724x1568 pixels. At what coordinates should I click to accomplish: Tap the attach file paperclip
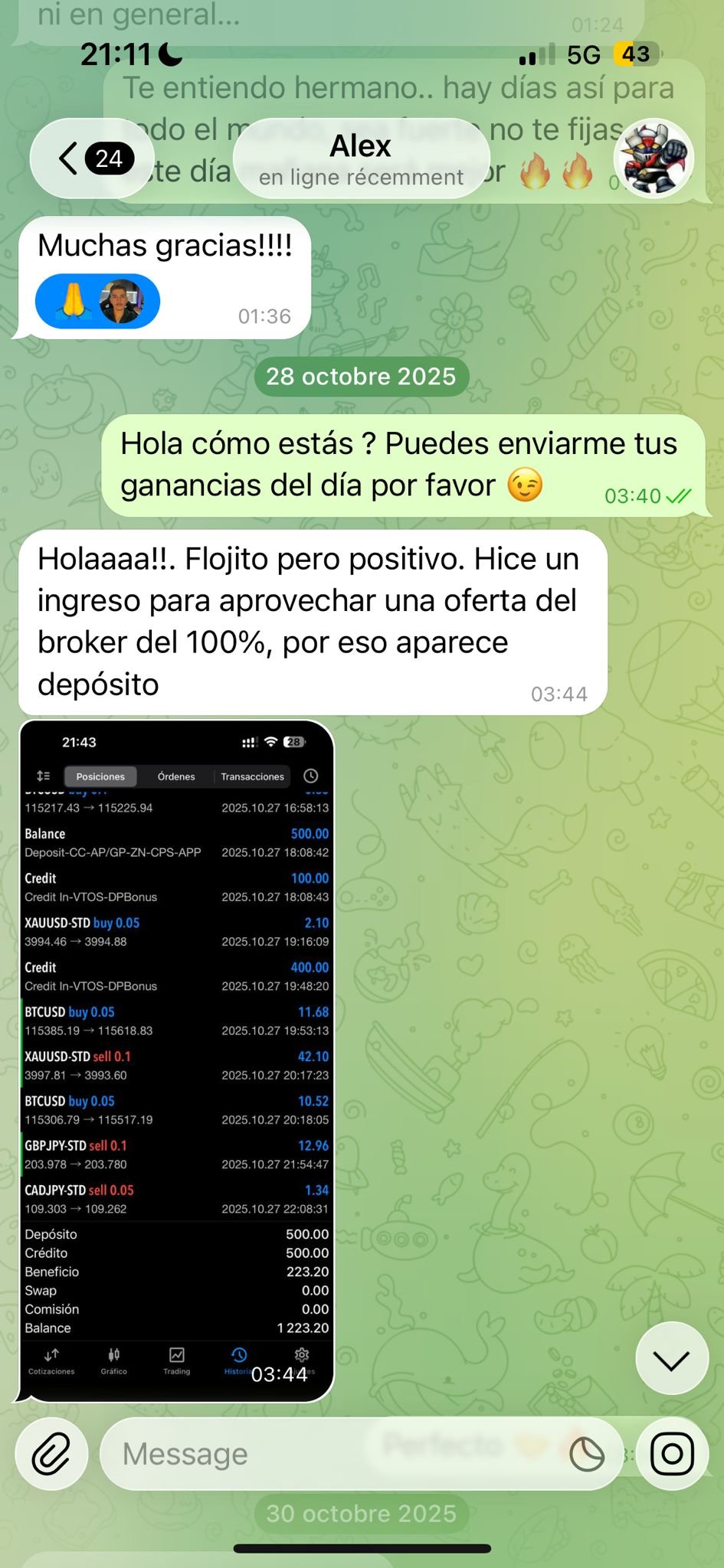tap(51, 1453)
